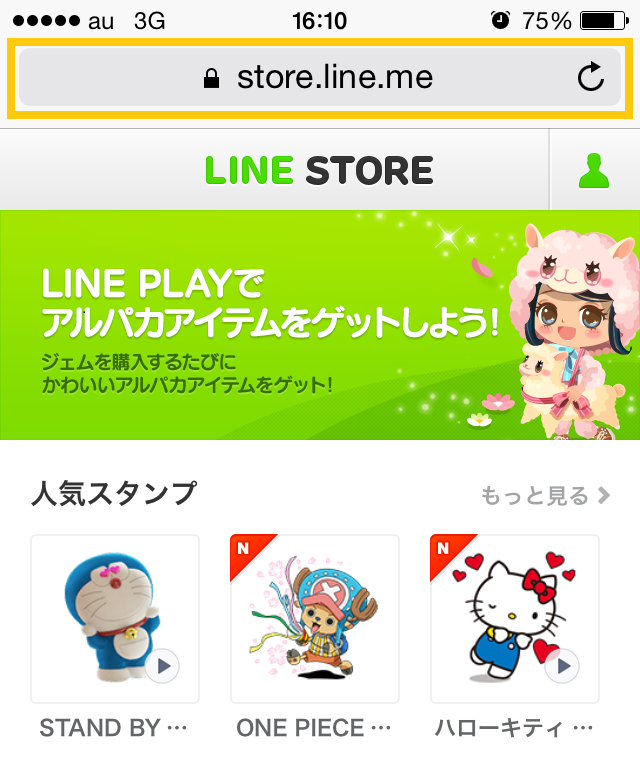Open the ハローキティ sticker set

515,619
